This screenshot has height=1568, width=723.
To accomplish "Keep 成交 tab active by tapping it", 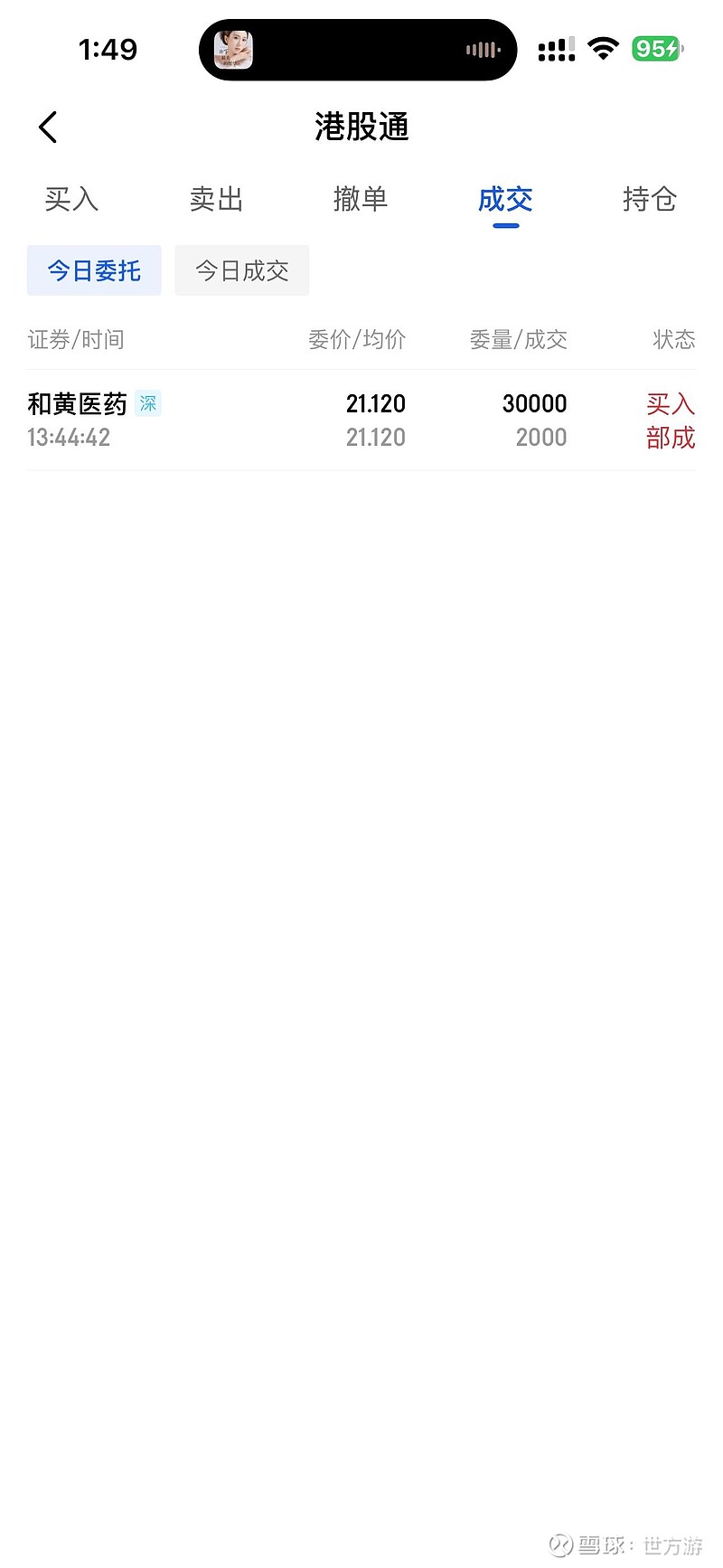I will click(x=505, y=200).
